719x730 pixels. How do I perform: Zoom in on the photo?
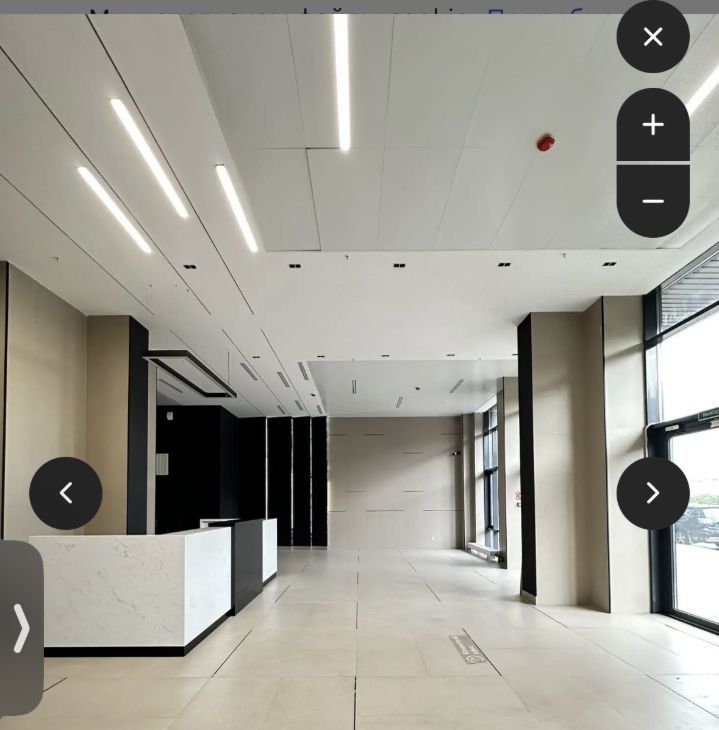click(x=653, y=125)
